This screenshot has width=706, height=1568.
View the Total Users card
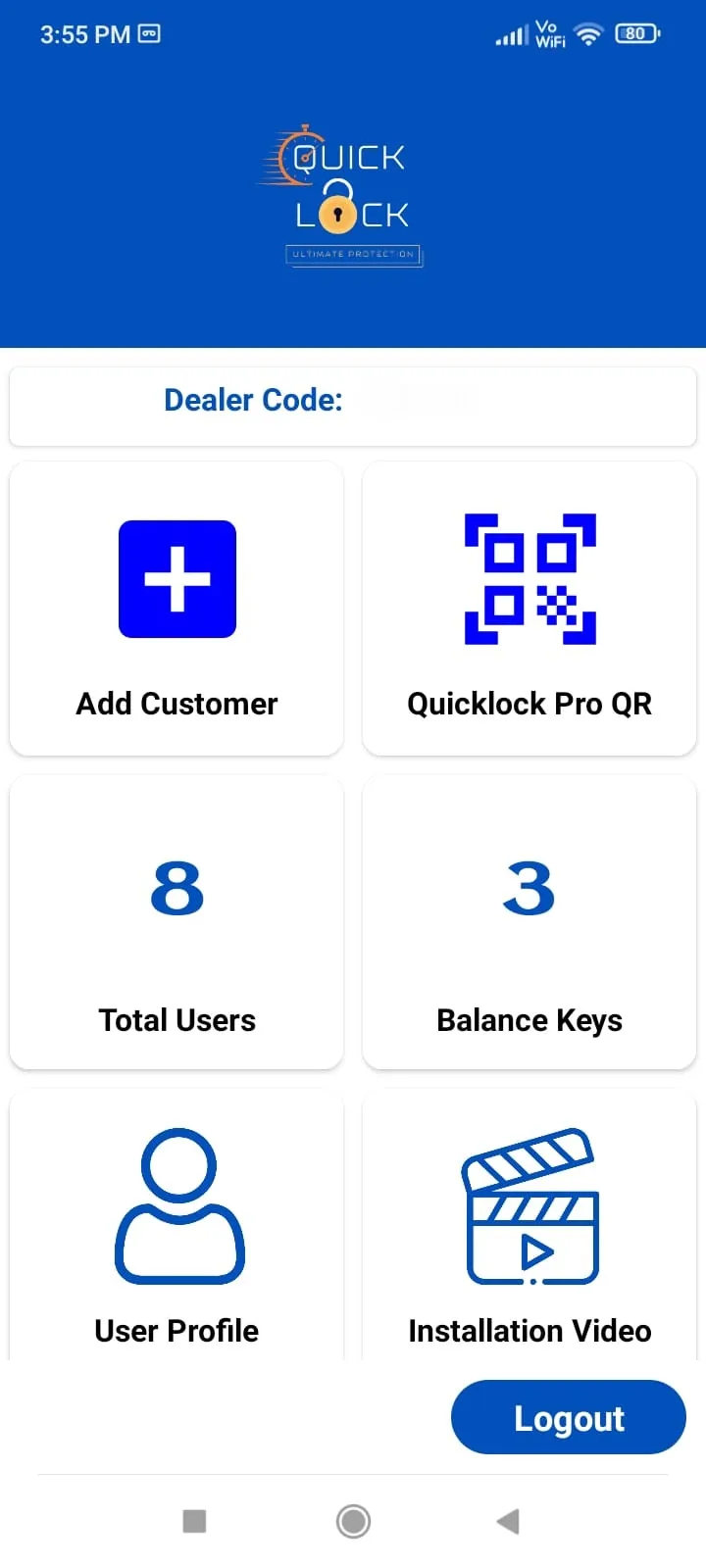pos(176,922)
